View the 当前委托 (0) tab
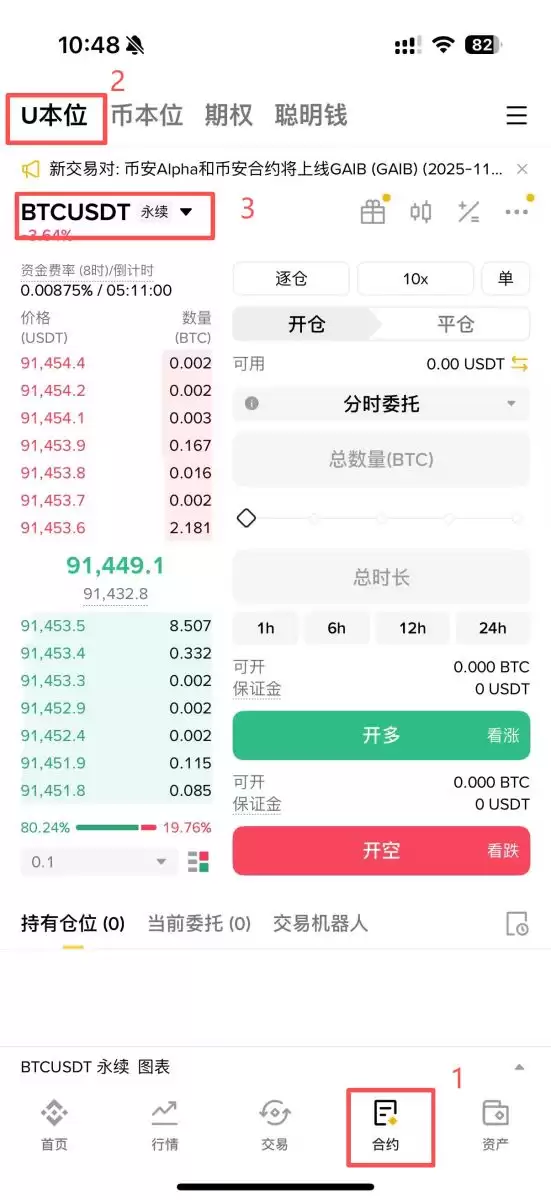The image size is (551, 1200). point(199,923)
